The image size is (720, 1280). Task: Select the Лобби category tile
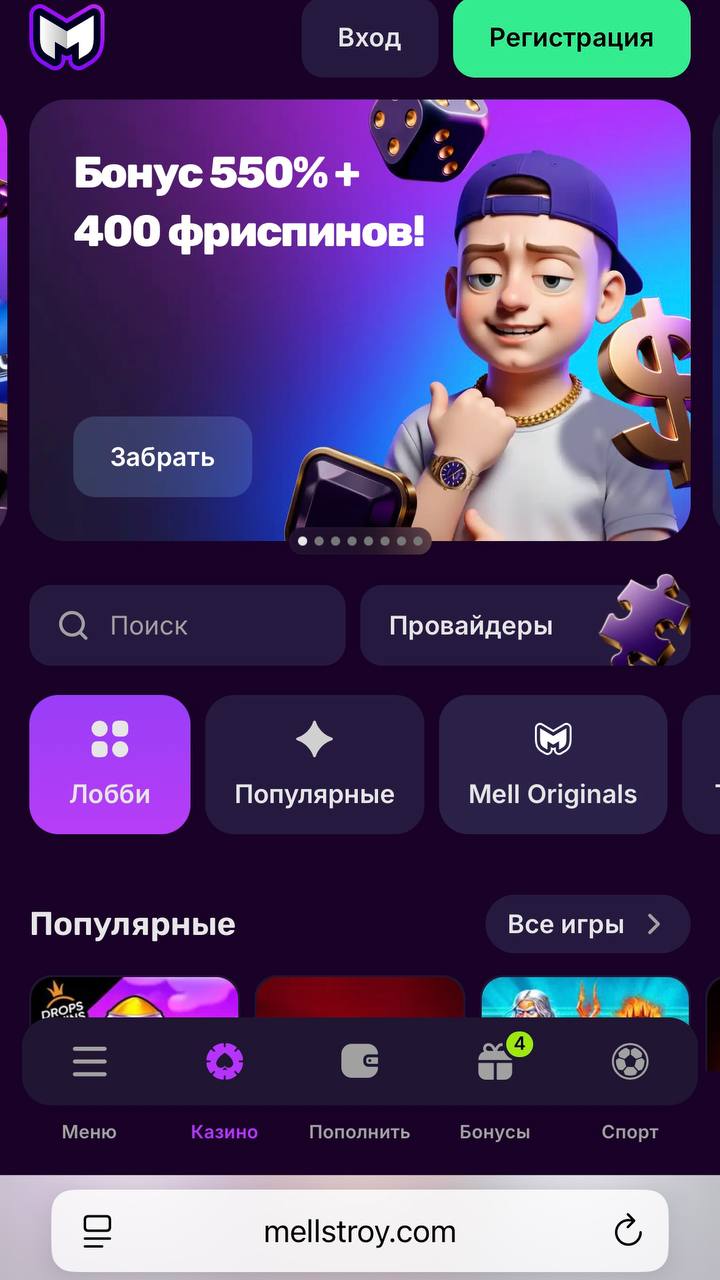tap(110, 764)
